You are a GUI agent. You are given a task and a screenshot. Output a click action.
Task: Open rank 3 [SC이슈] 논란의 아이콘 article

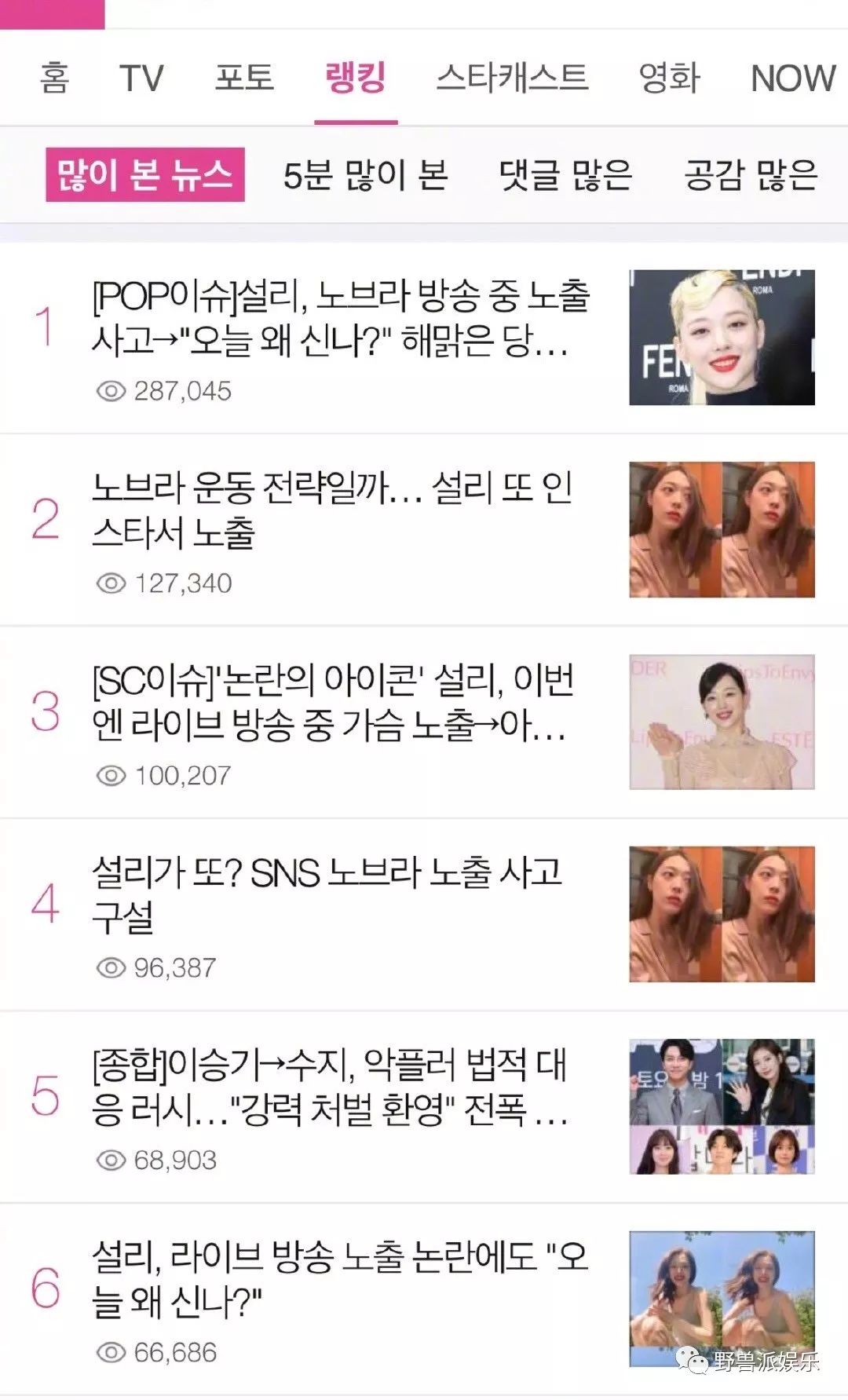(331, 703)
